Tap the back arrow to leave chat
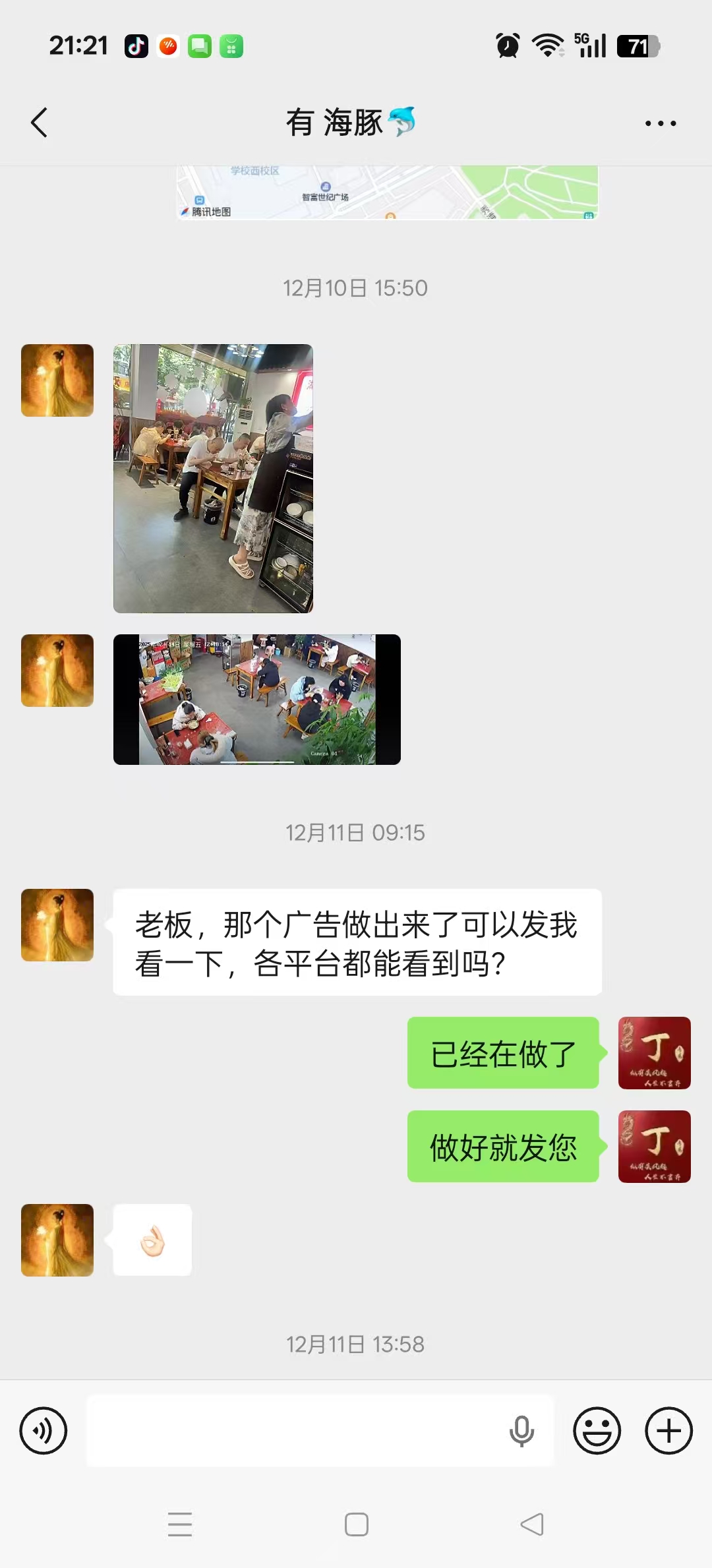Image resolution: width=712 pixels, height=1568 pixels. [x=39, y=122]
